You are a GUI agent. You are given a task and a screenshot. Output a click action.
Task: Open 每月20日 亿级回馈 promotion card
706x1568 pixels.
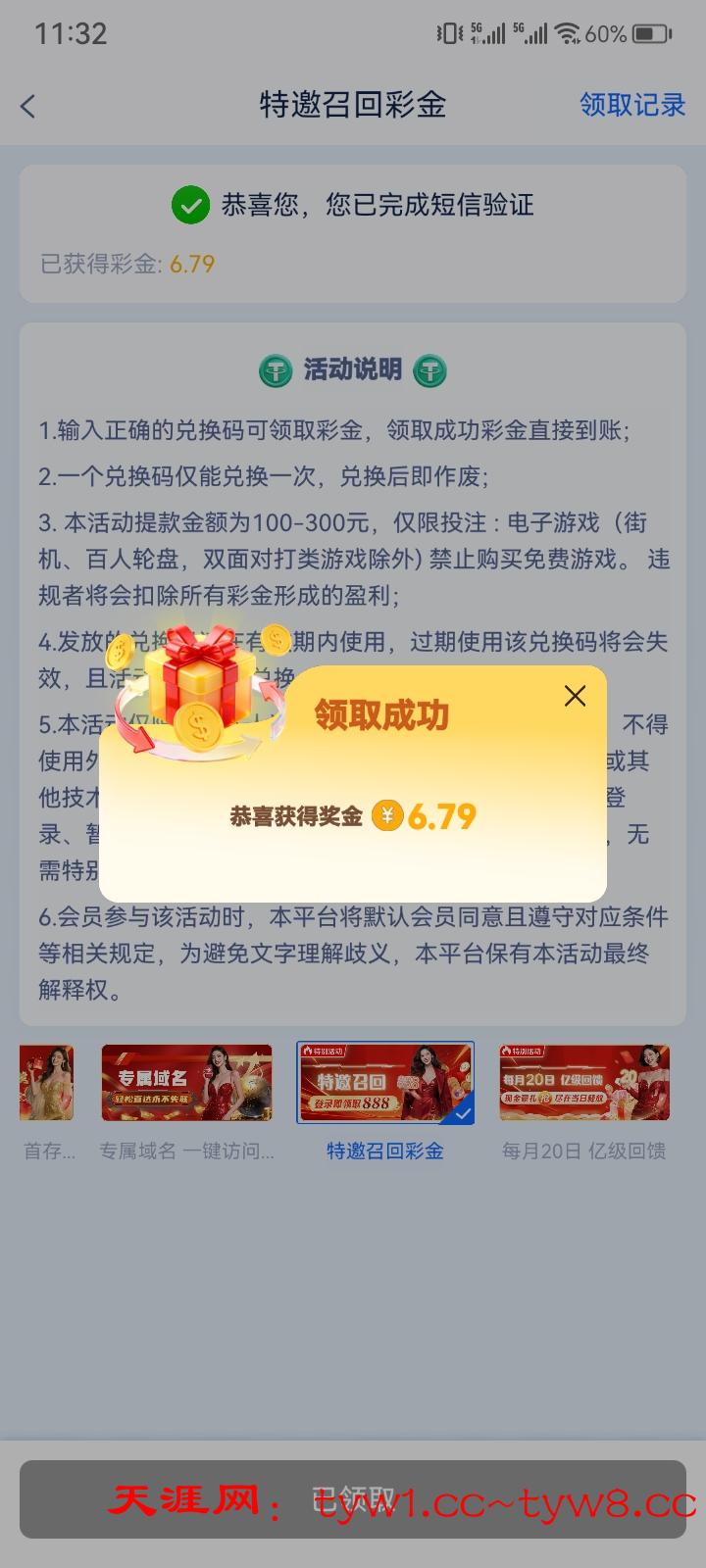coord(584,1083)
